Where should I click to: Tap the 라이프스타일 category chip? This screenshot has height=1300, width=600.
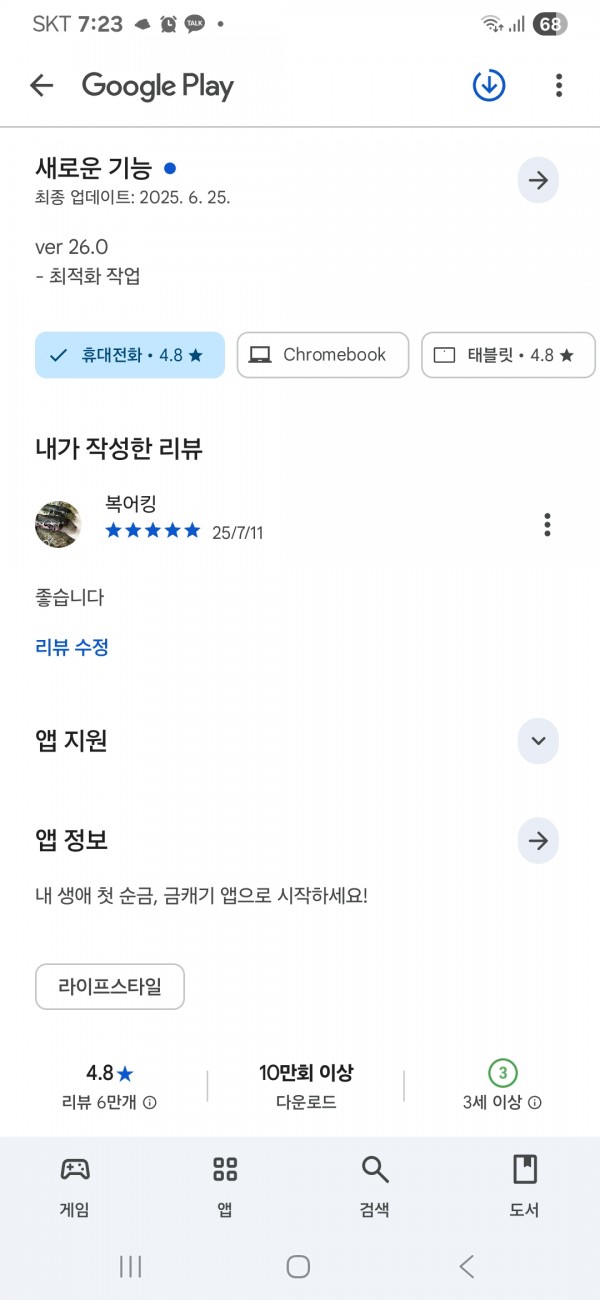110,987
